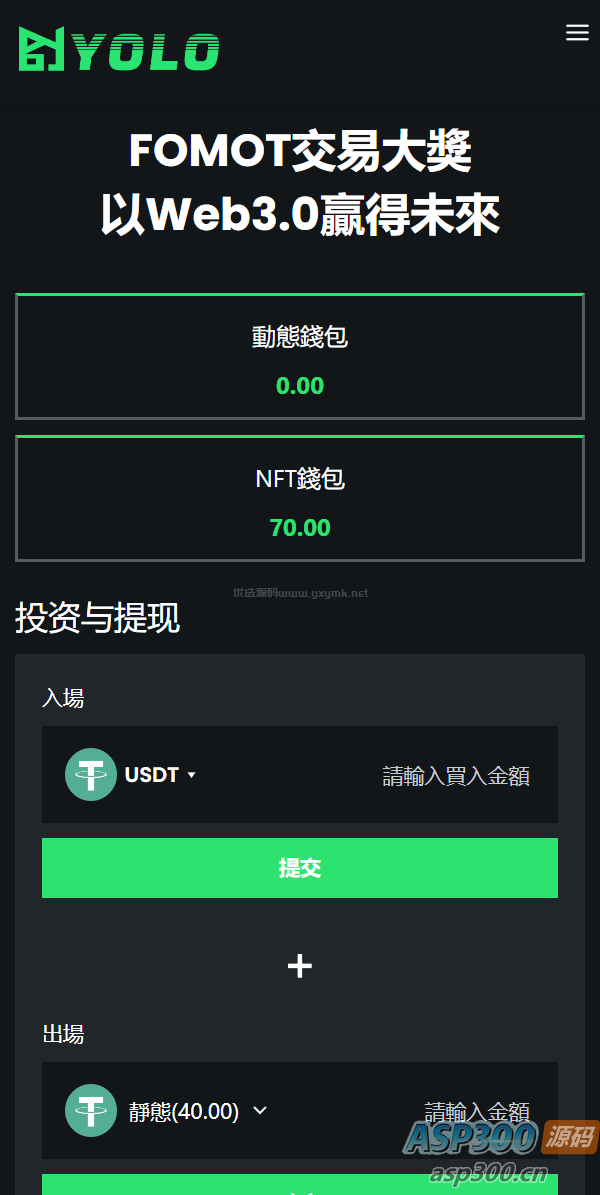This screenshot has width=600, height=1195.
Task: Expand the USDT currency dropdown
Action: coord(160,775)
